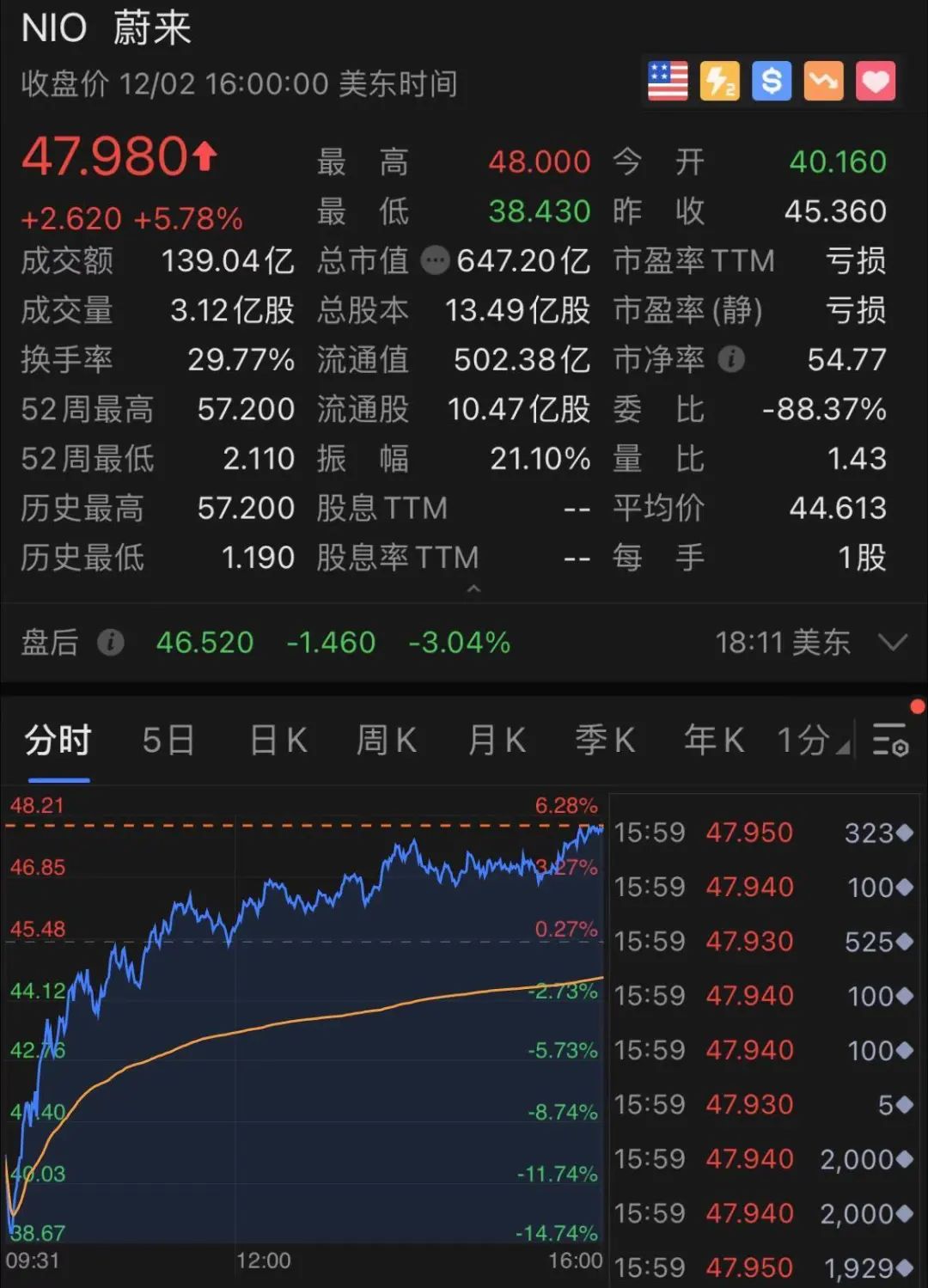
Task: Tap the orange trend chart icon
Action: (x=823, y=82)
